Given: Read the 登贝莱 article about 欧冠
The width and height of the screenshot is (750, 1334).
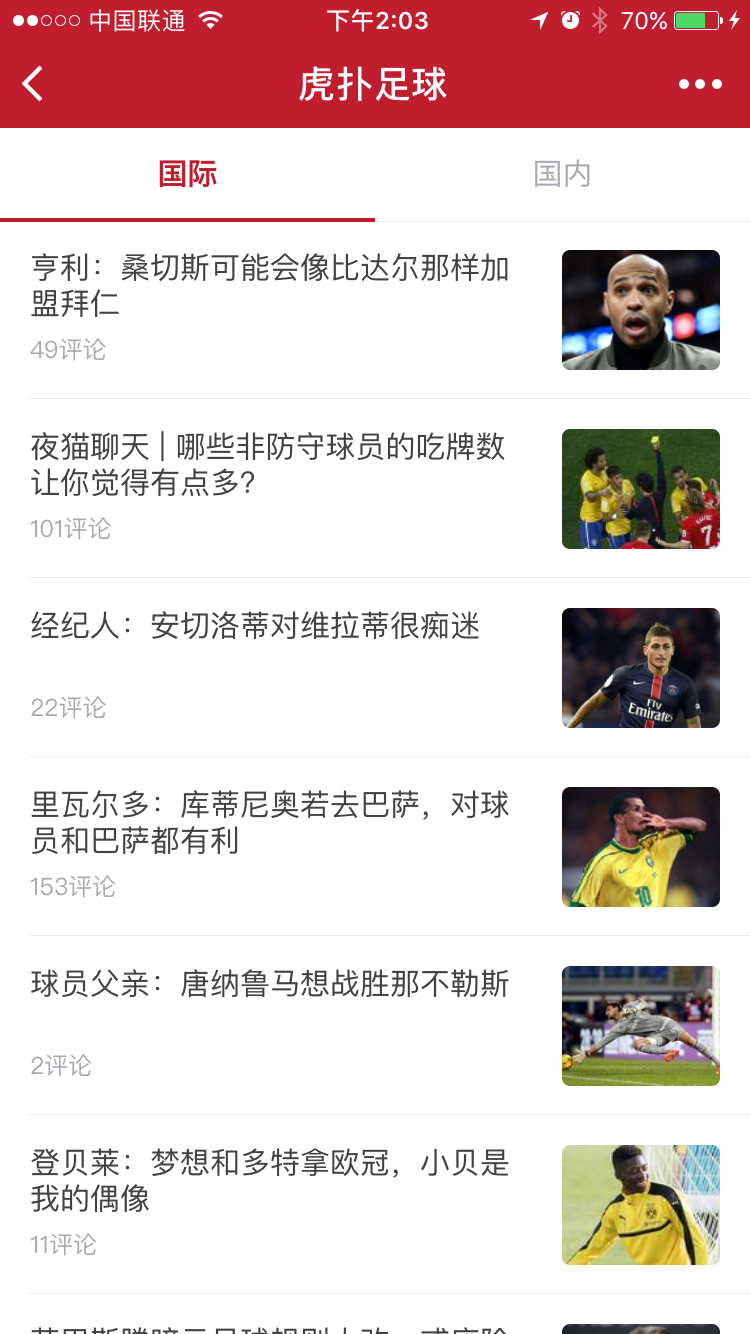Looking at the screenshot, I should pos(270,1181).
